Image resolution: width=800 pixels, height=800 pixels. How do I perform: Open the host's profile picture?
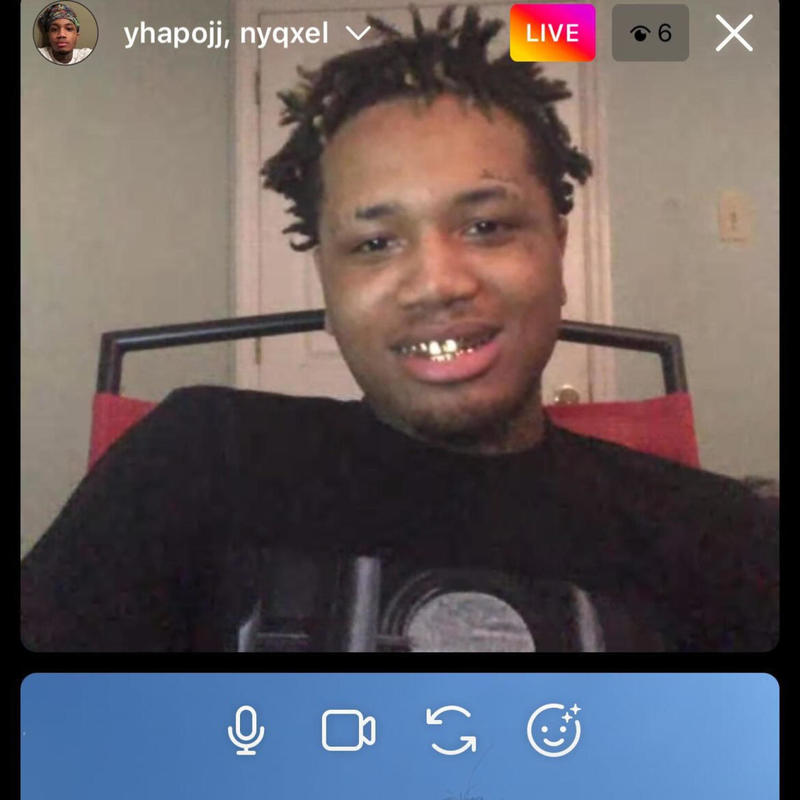coord(66,33)
